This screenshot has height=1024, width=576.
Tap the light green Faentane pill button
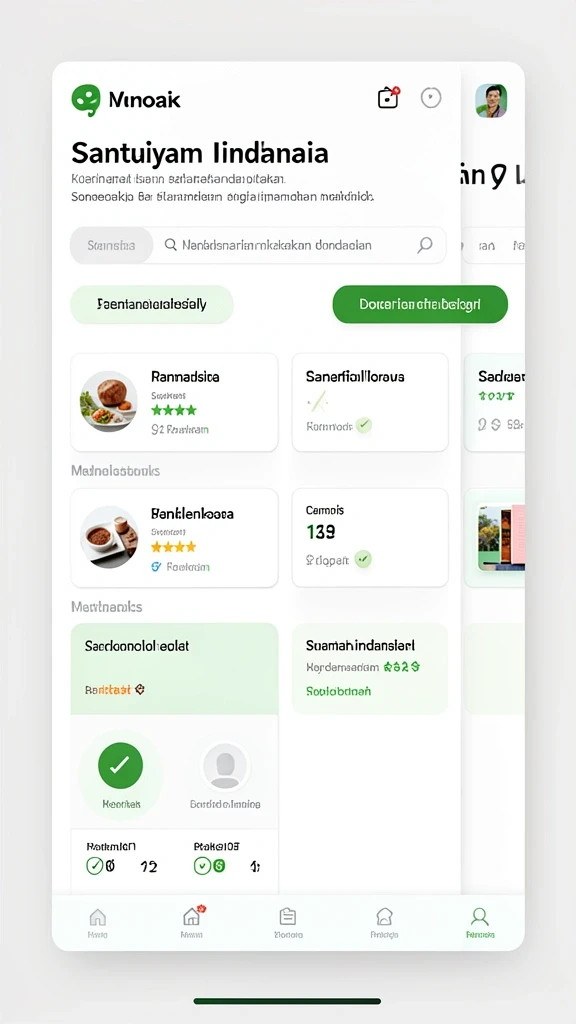(x=152, y=304)
